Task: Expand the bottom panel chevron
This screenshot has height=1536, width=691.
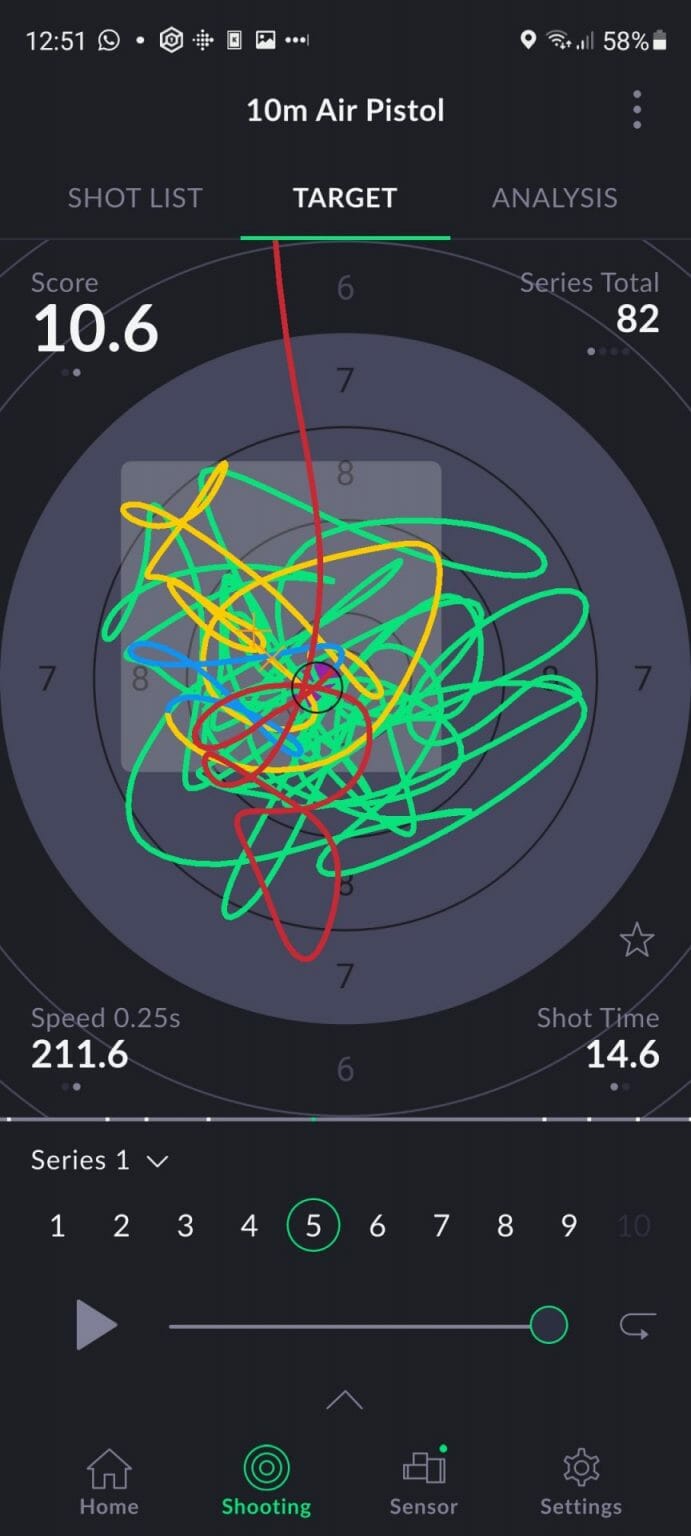Action: (x=344, y=1400)
